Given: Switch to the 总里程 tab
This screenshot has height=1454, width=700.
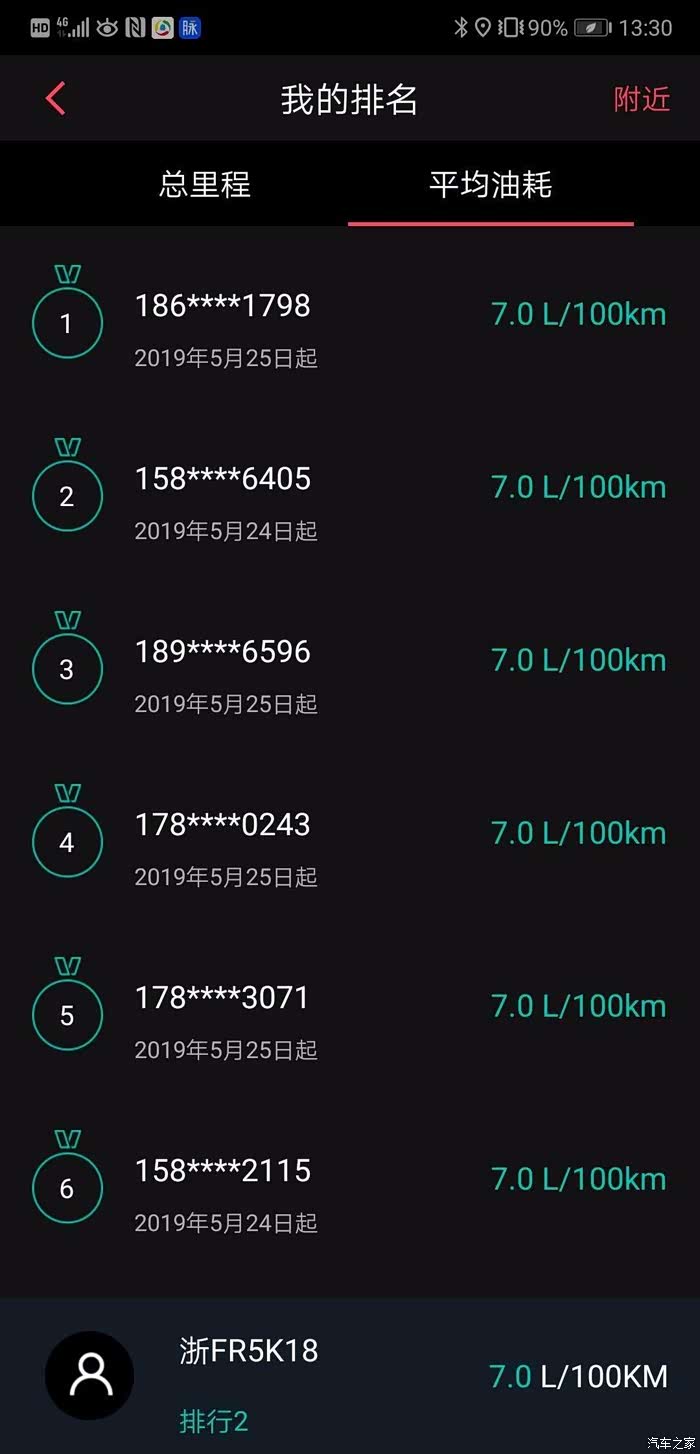Looking at the screenshot, I should (x=205, y=185).
